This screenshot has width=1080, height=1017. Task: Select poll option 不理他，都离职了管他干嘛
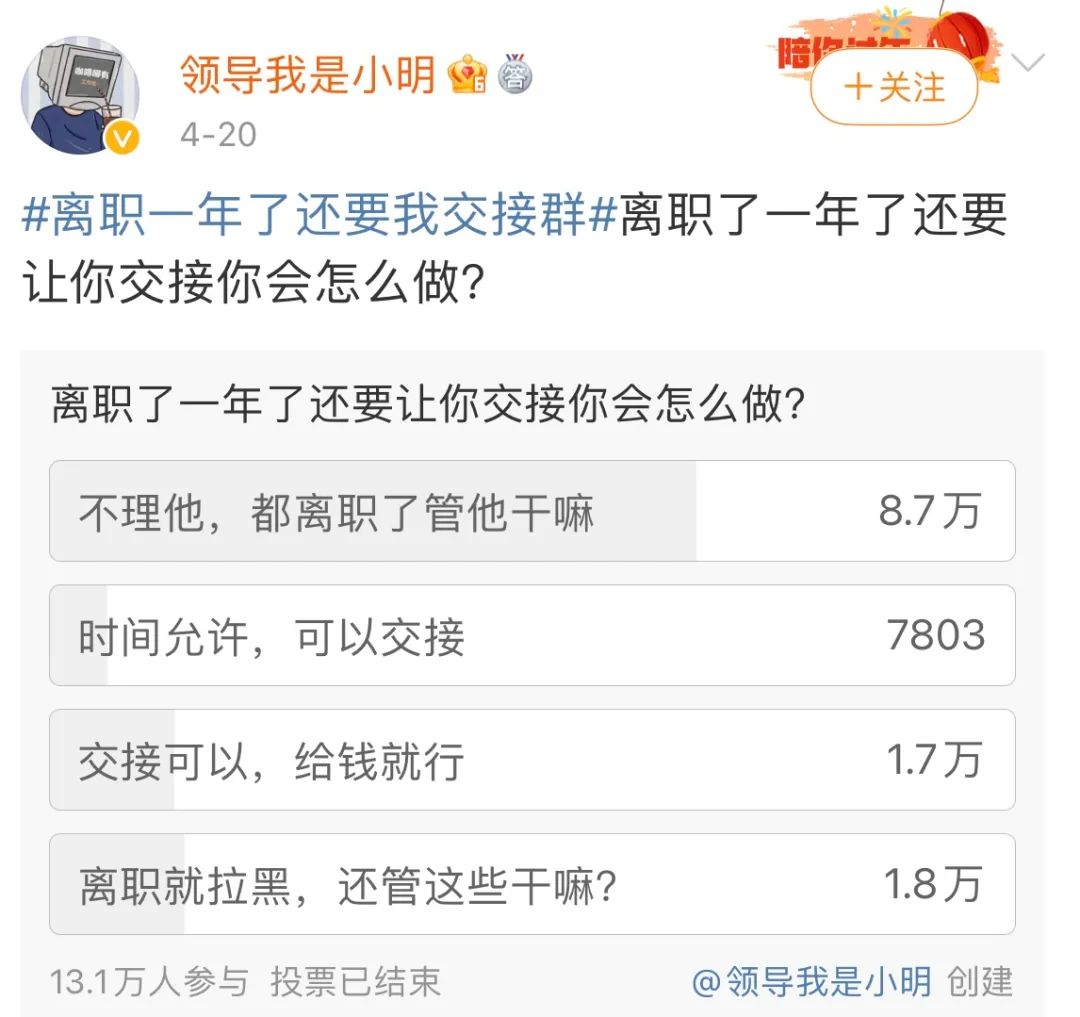pos(531,511)
